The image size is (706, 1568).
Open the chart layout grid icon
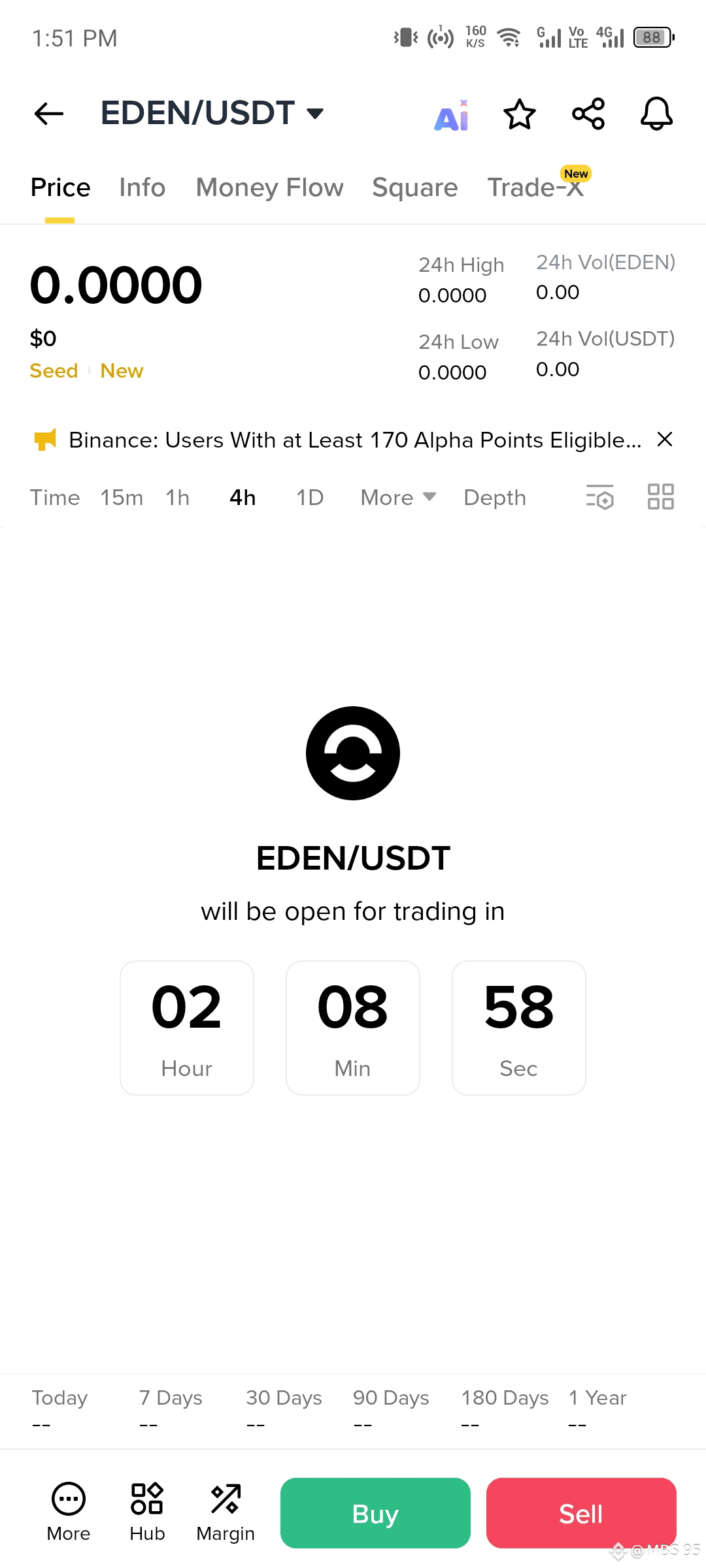[x=661, y=497]
